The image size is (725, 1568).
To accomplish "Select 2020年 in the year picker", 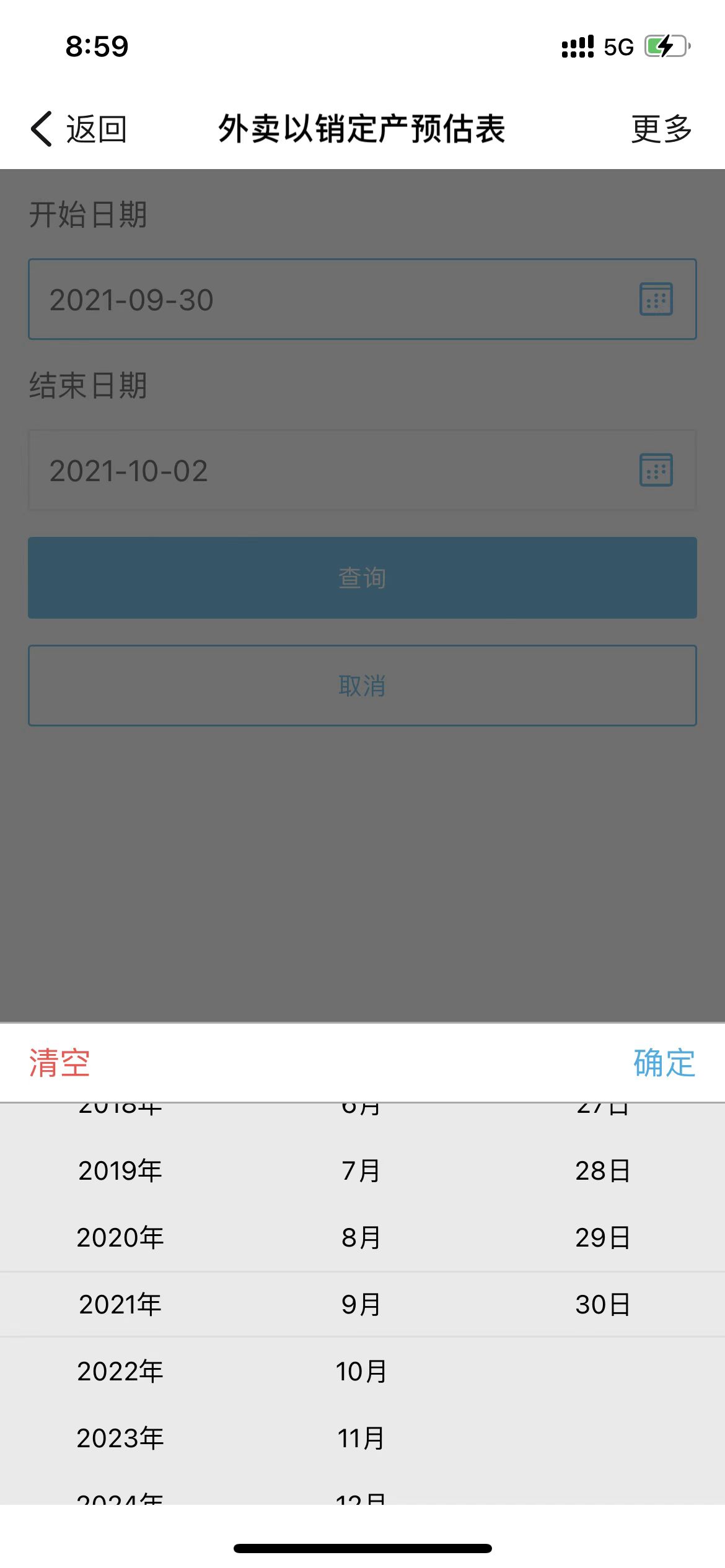I will 120,1237.
